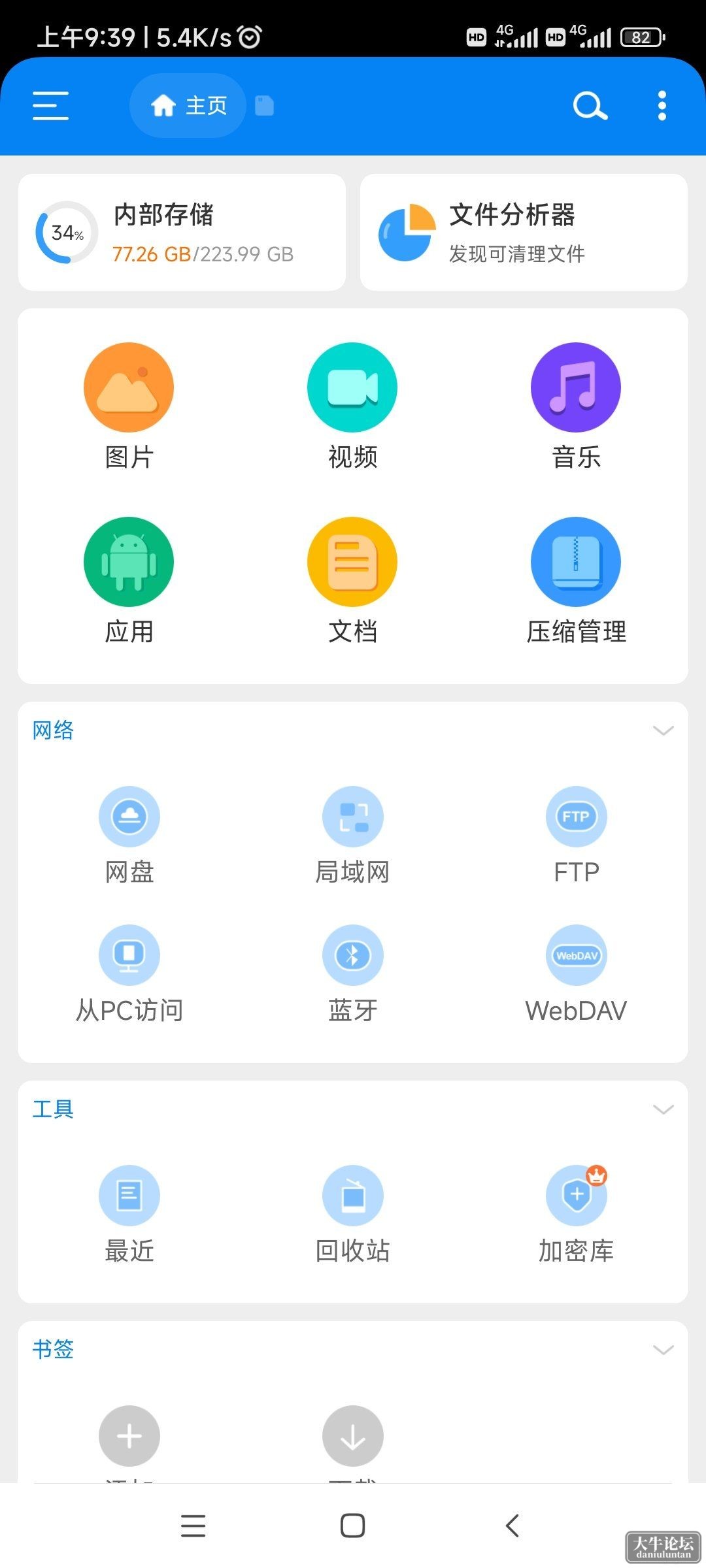Launch the 文件分析器 file analyzer
Screen dimensions: 706x1568
click(x=524, y=232)
